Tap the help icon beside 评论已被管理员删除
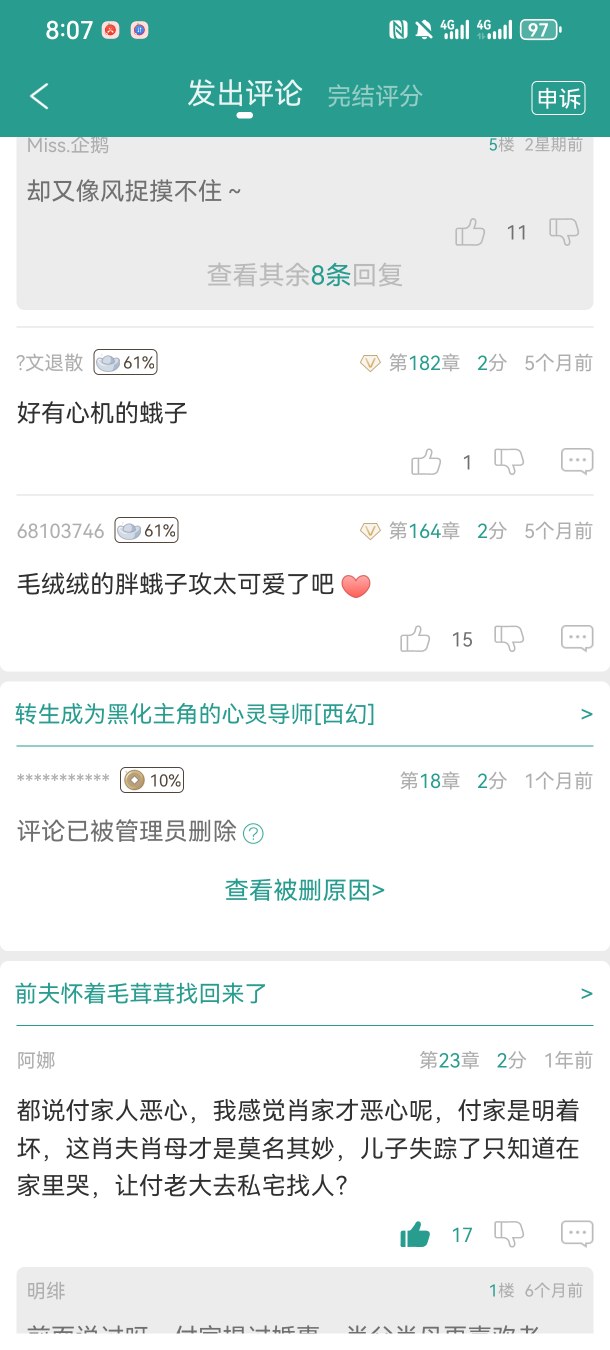Viewport: 610px width, 1350px height. coord(254,833)
